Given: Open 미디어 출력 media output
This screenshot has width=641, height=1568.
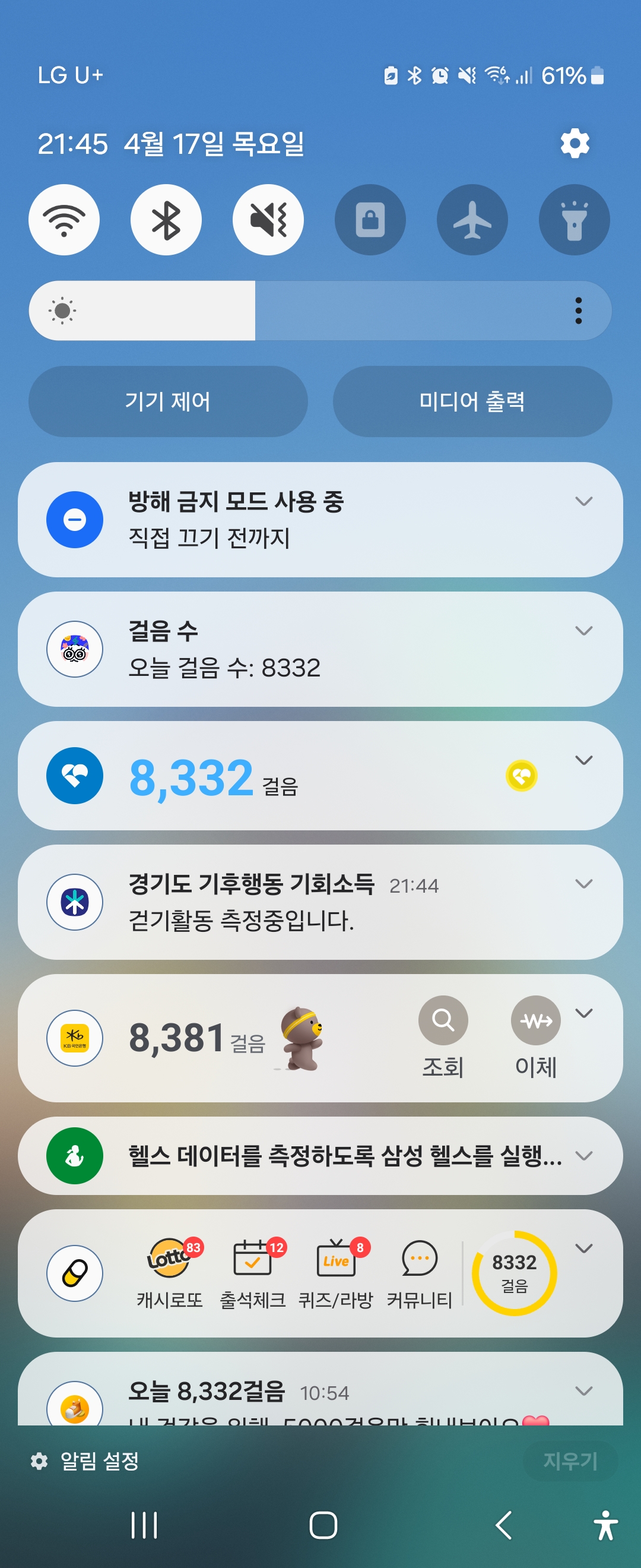Looking at the screenshot, I should pos(472,401).
